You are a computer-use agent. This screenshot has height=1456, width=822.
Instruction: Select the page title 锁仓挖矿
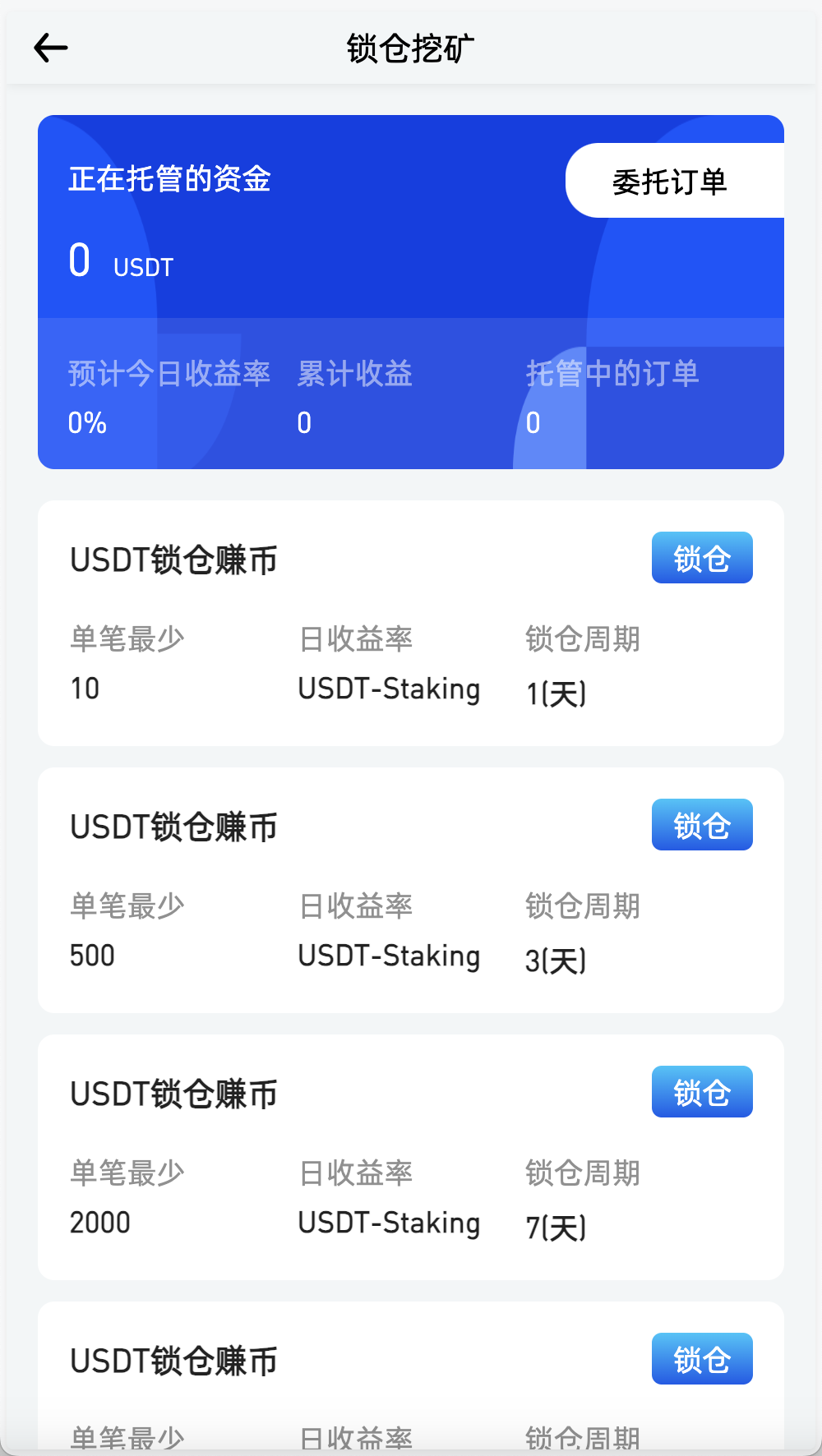[410, 48]
